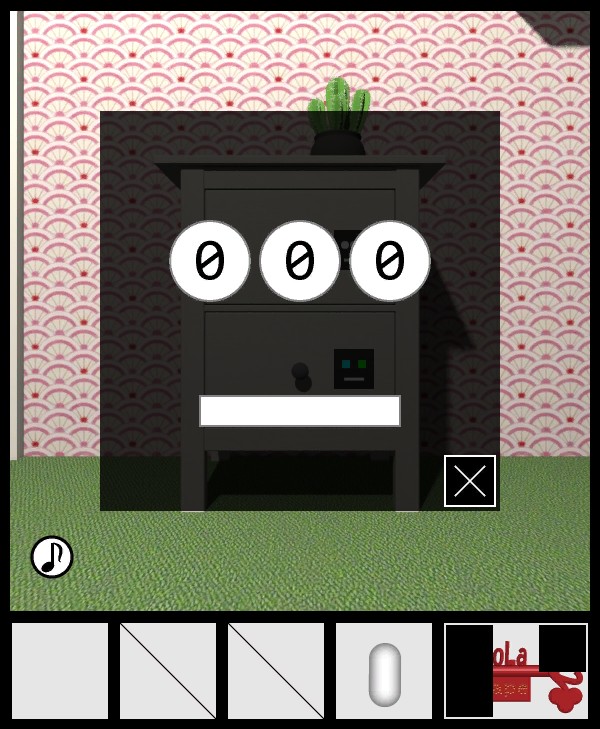The height and width of the screenshot is (729, 600).
Task: Tap the middle code digit dial
Action: click(300, 261)
